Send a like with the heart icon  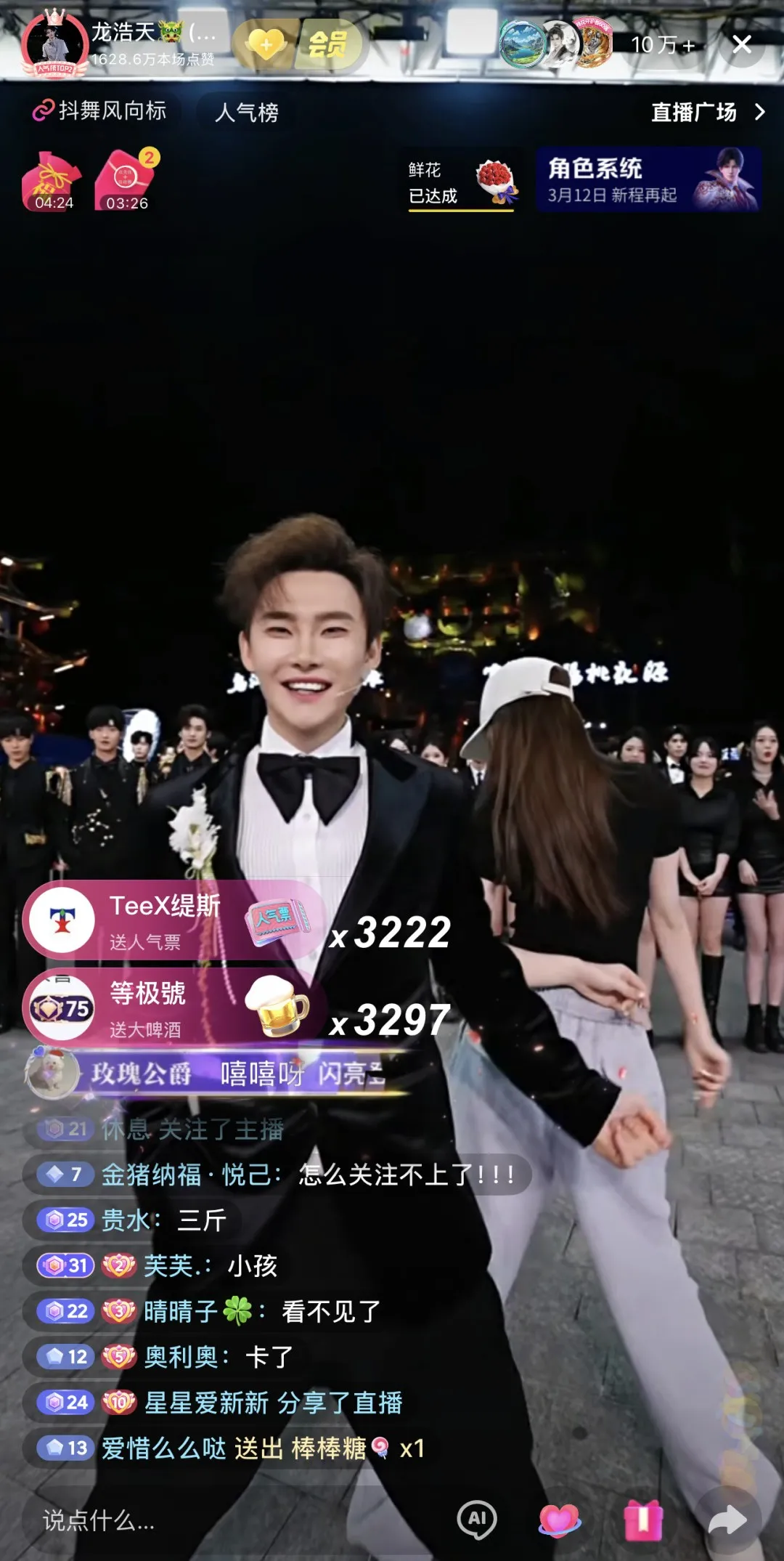(559, 1519)
